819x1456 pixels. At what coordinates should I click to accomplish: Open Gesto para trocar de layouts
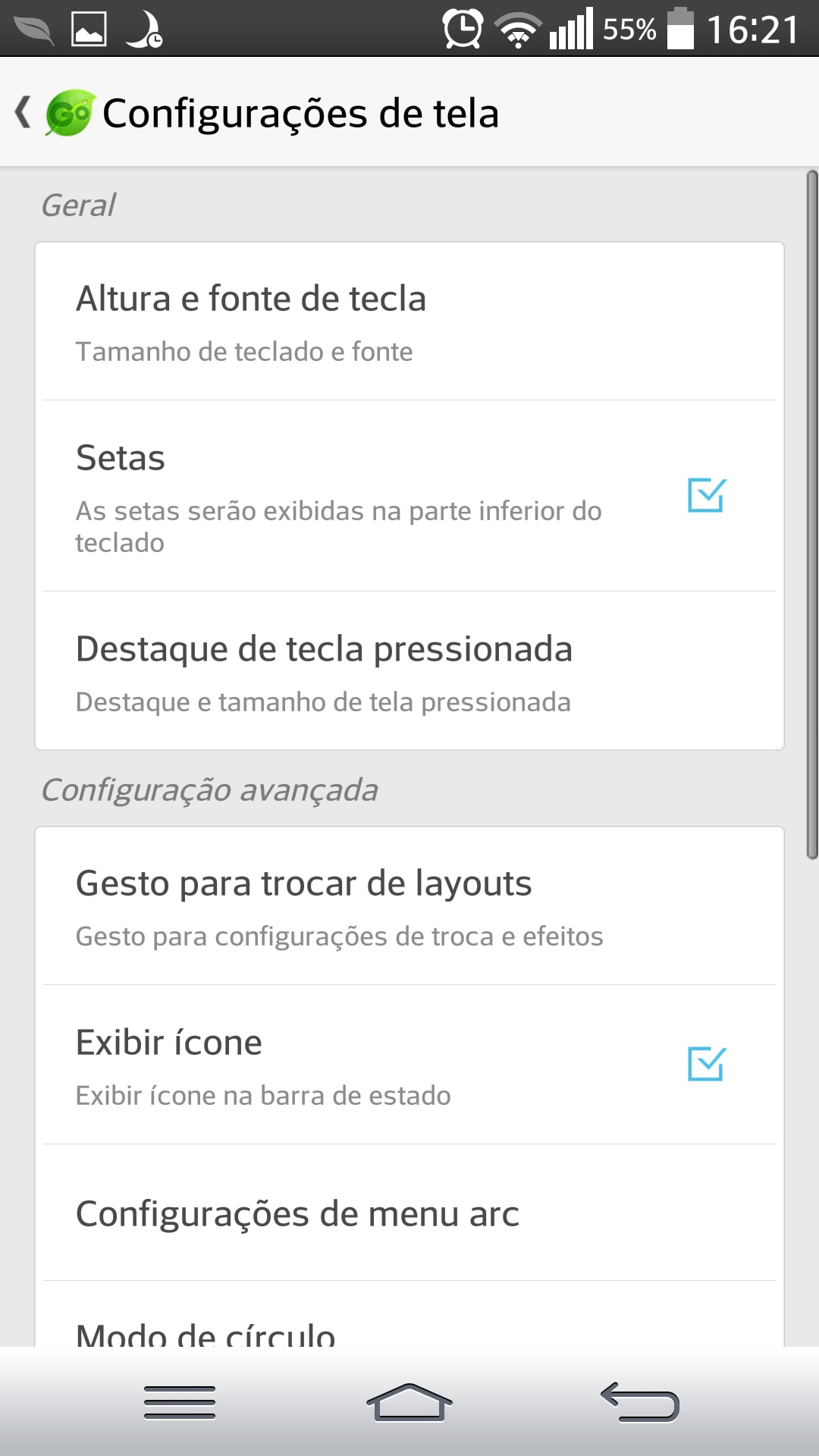point(409,906)
